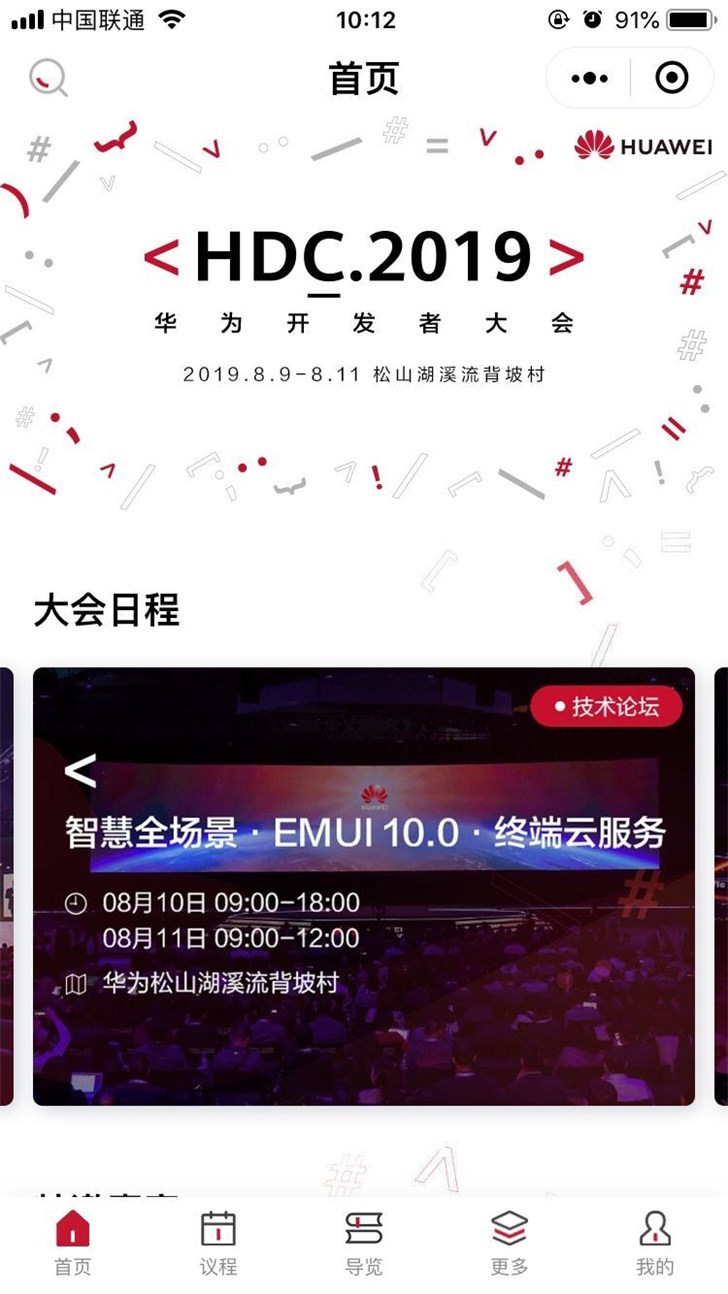
Task: Switch to the 首页 tab
Action: (x=73, y=1242)
